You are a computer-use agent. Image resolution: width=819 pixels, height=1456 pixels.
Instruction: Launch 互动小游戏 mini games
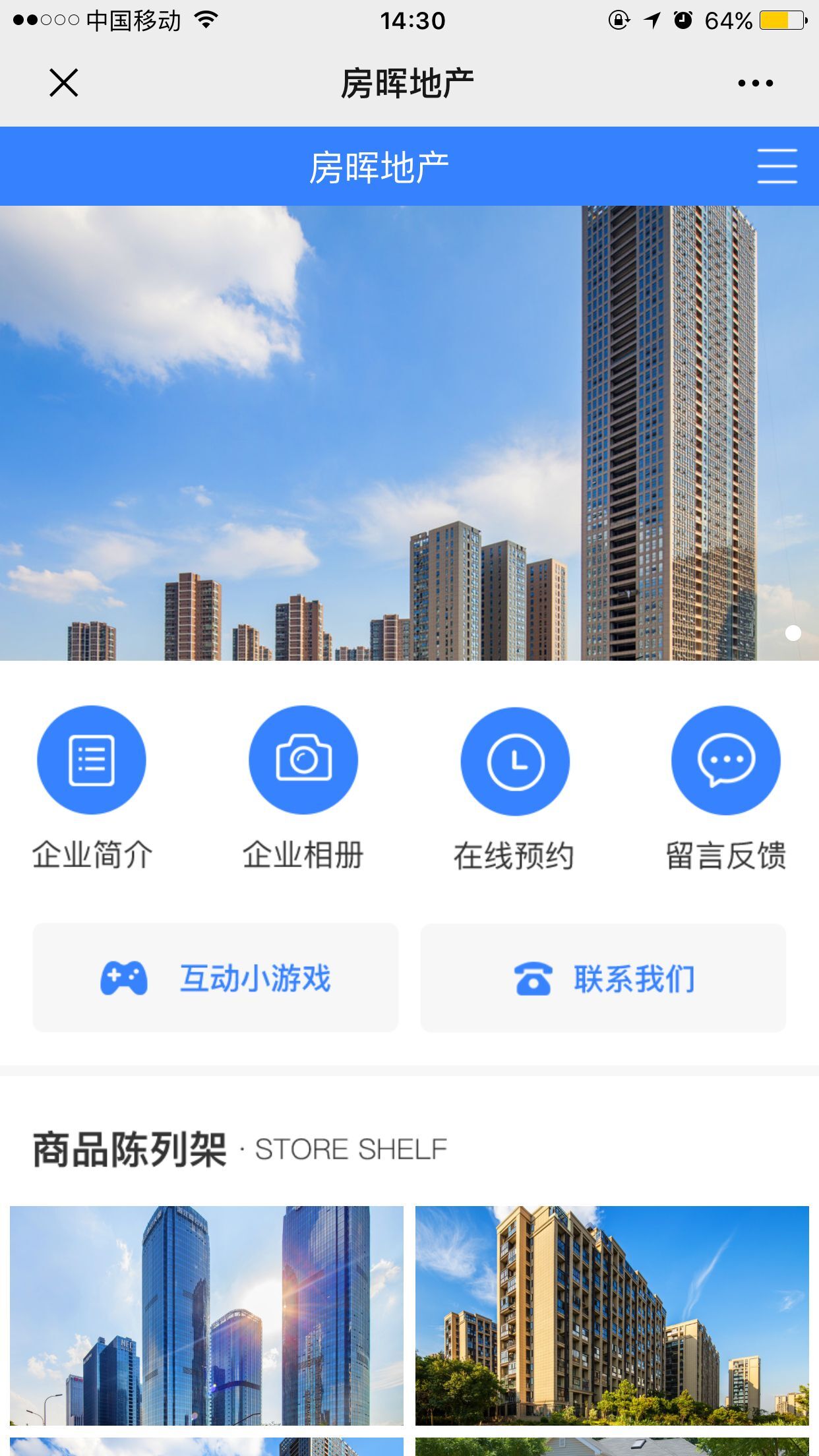[216, 978]
